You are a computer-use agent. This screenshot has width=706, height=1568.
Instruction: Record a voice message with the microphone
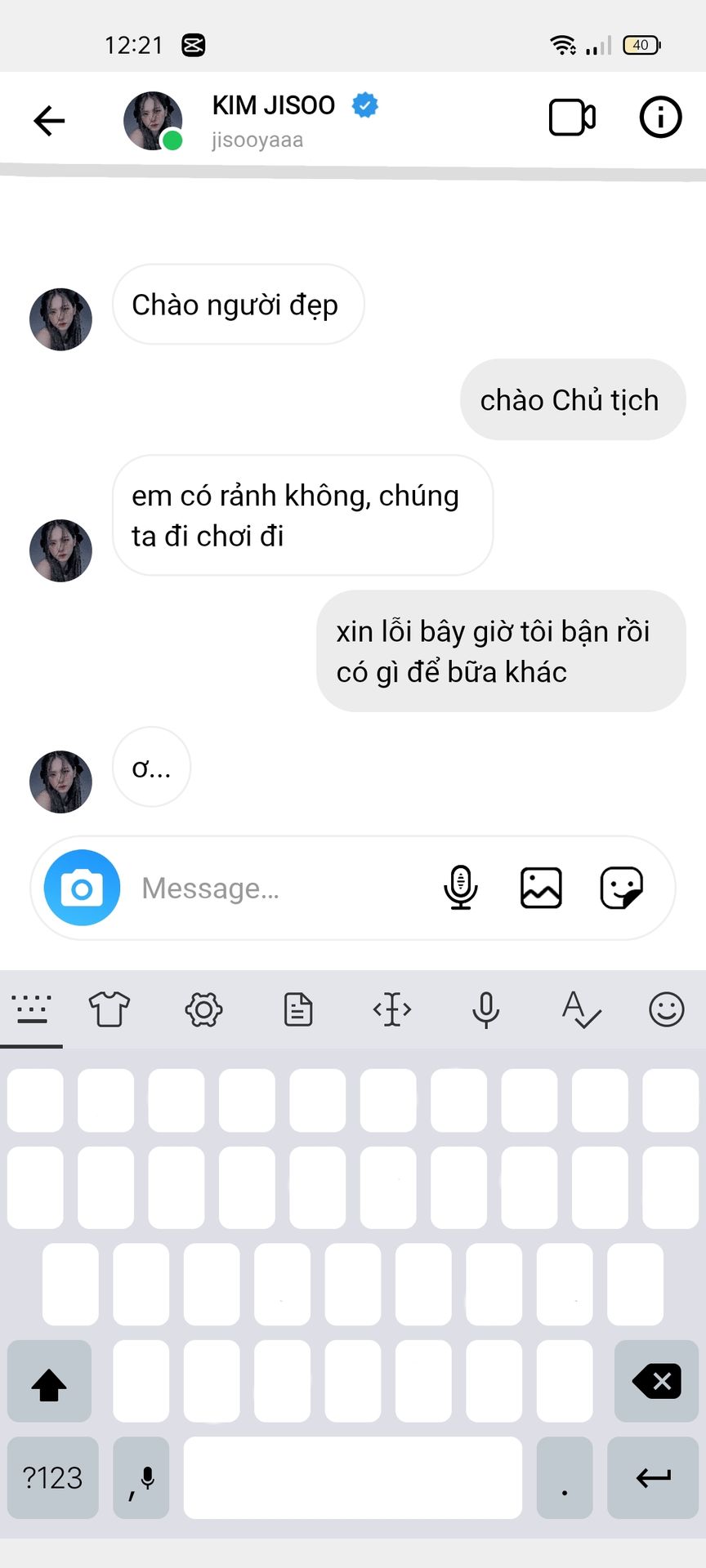click(x=461, y=888)
